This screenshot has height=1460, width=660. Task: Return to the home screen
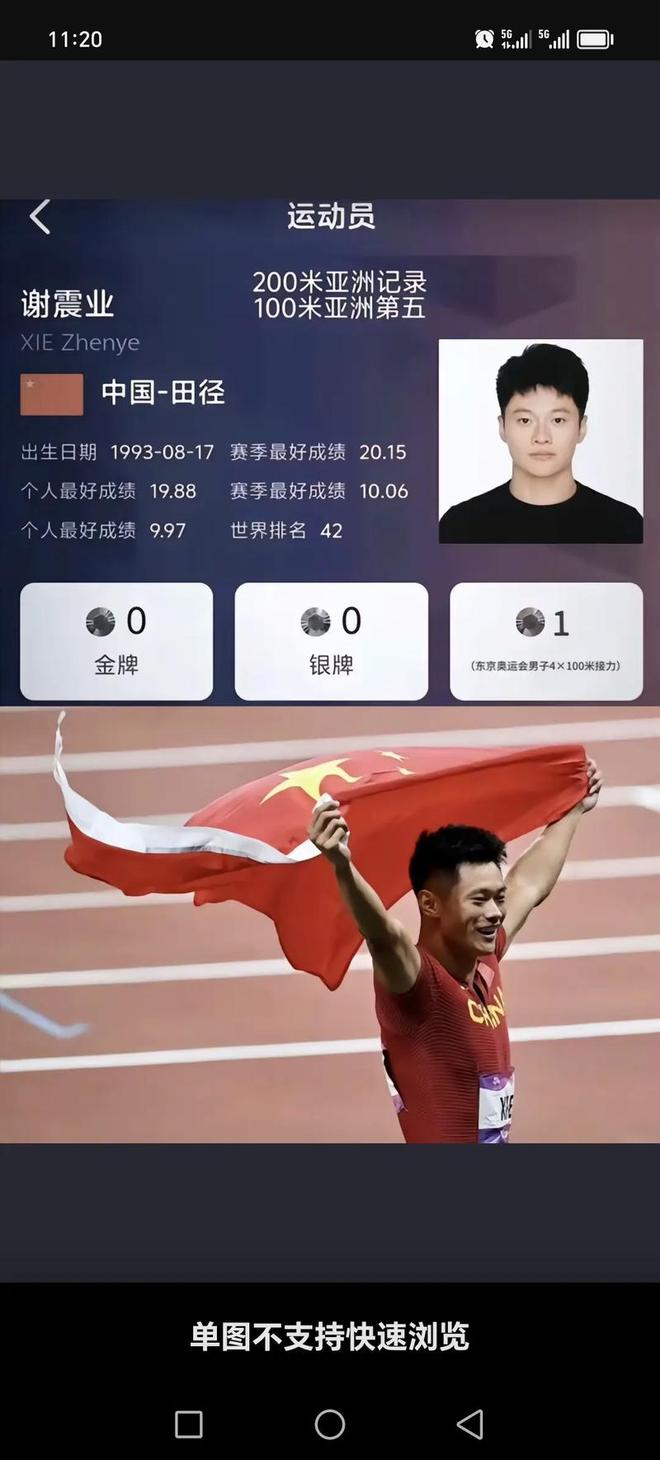pyautogui.click(x=330, y=1424)
